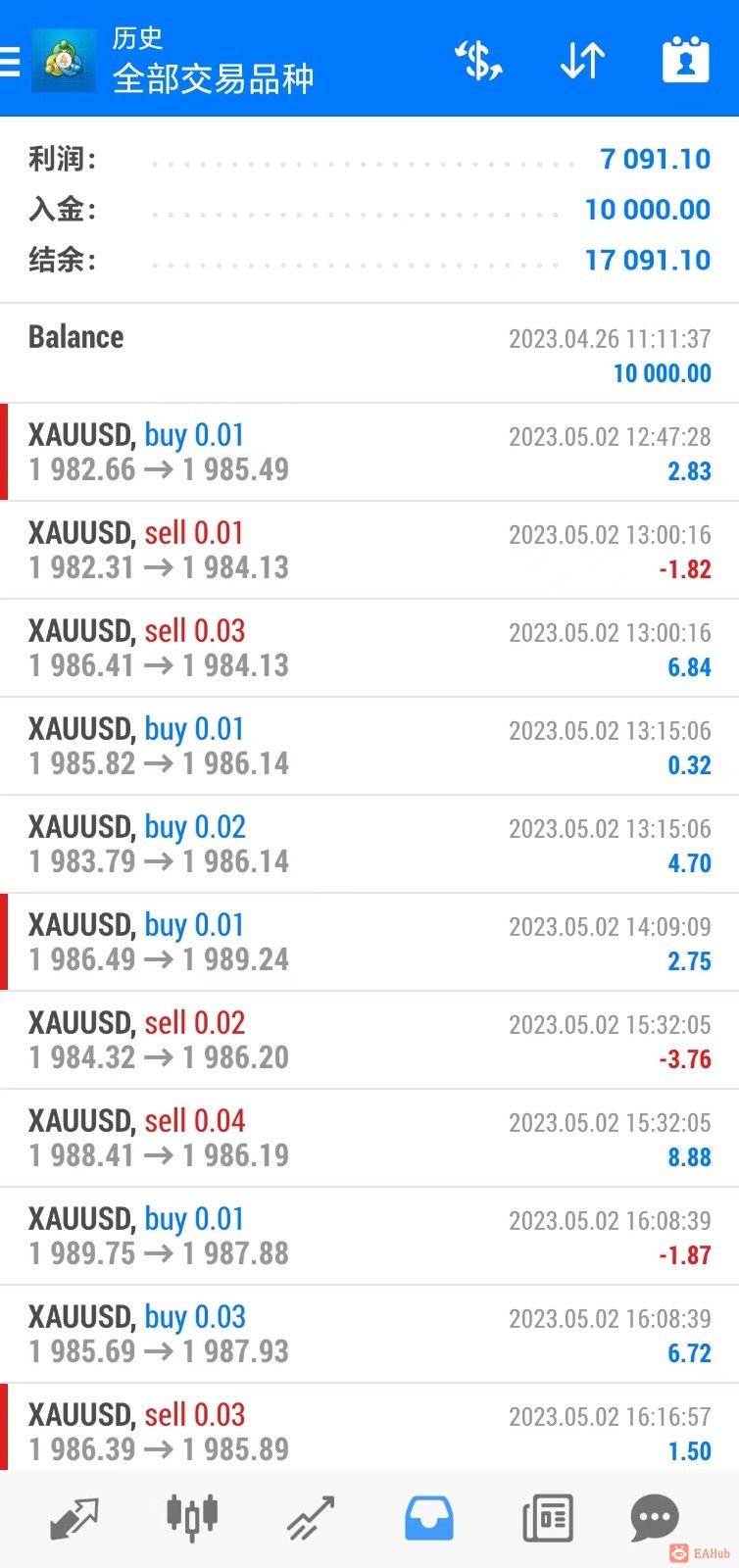Open the sell 0.02 trade with -3.76 loss
This screenshot has height=1568, width=739.
[x=369, y=1040]
